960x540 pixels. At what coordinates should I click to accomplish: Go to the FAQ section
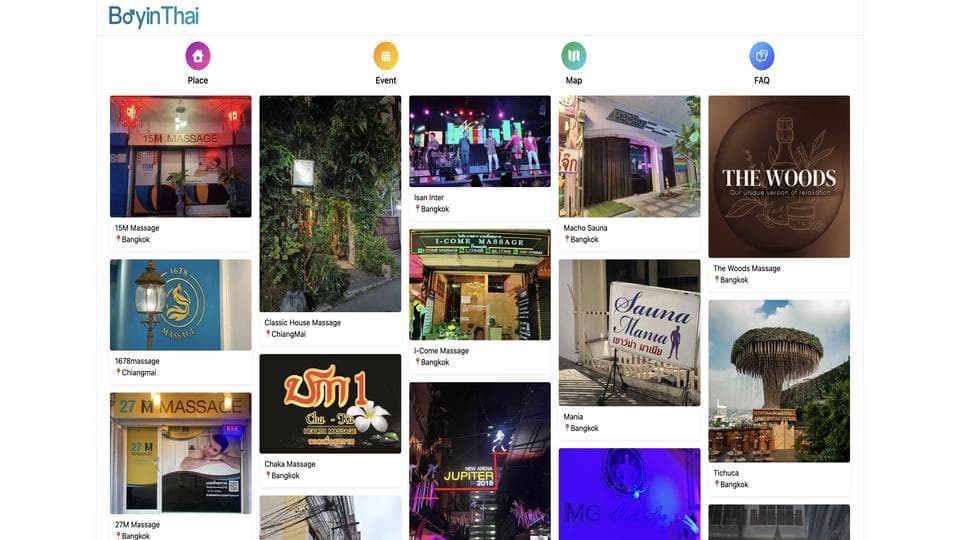(762, 57)
